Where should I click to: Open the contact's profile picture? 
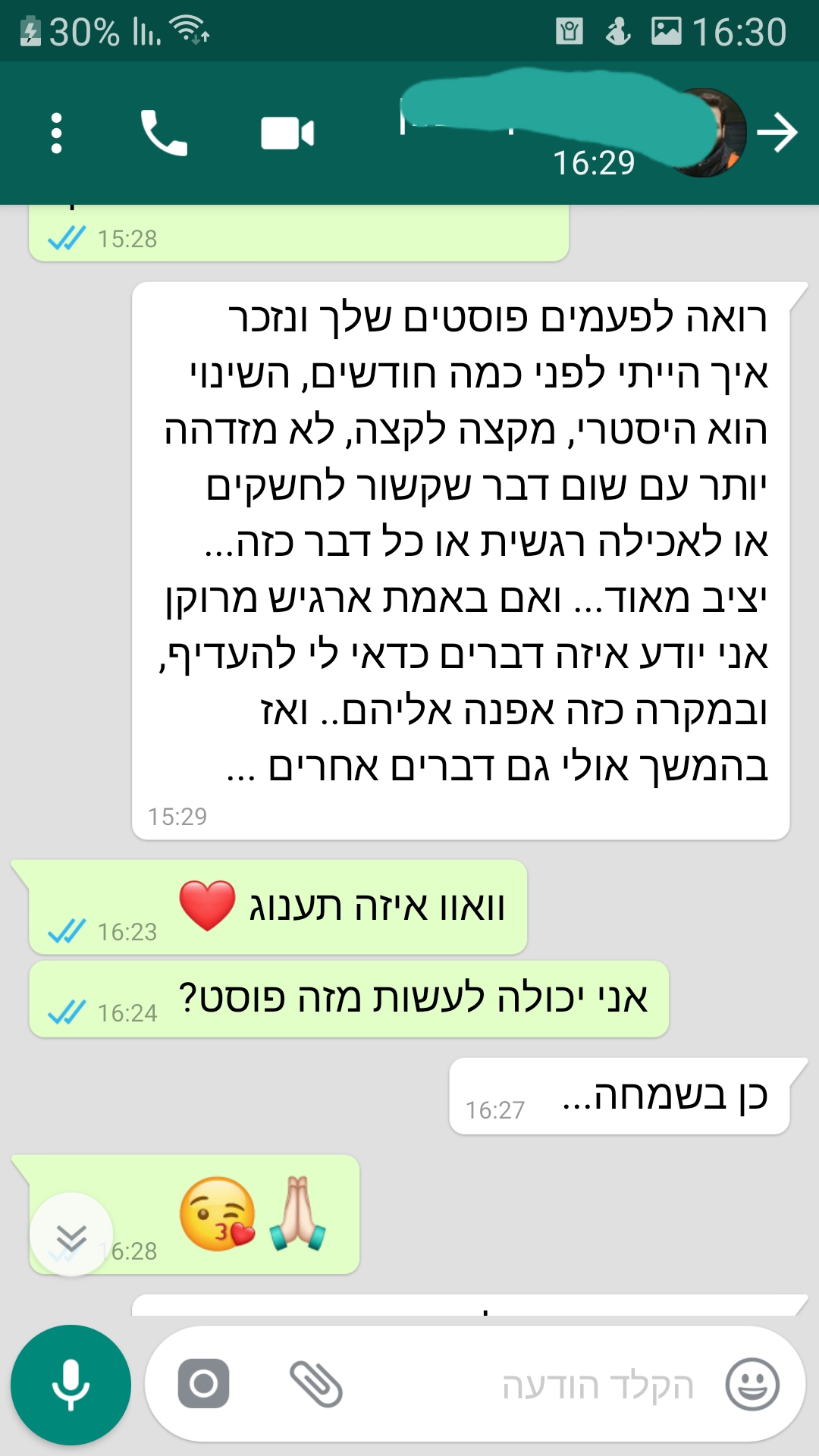pos(707,133)
